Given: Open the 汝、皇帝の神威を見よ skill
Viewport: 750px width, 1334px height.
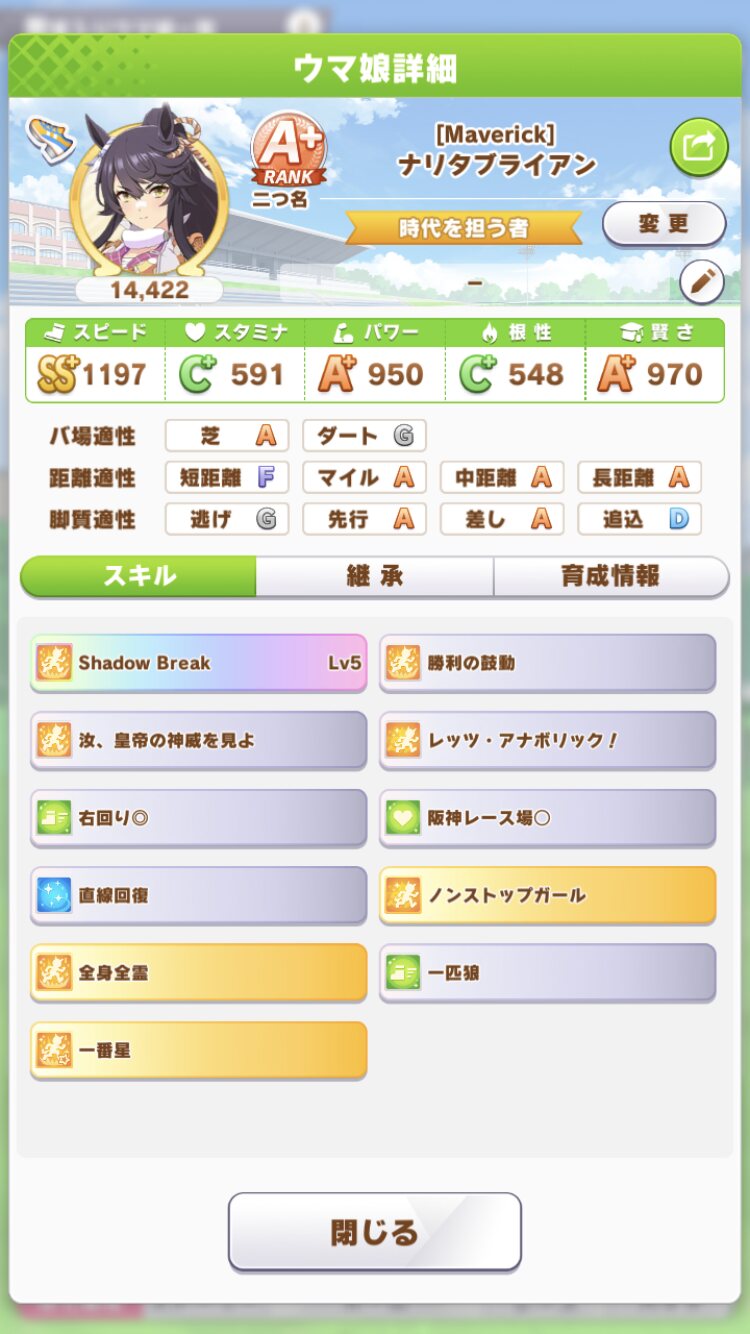Looking at the screenshot, I should (x=199, y=740).
